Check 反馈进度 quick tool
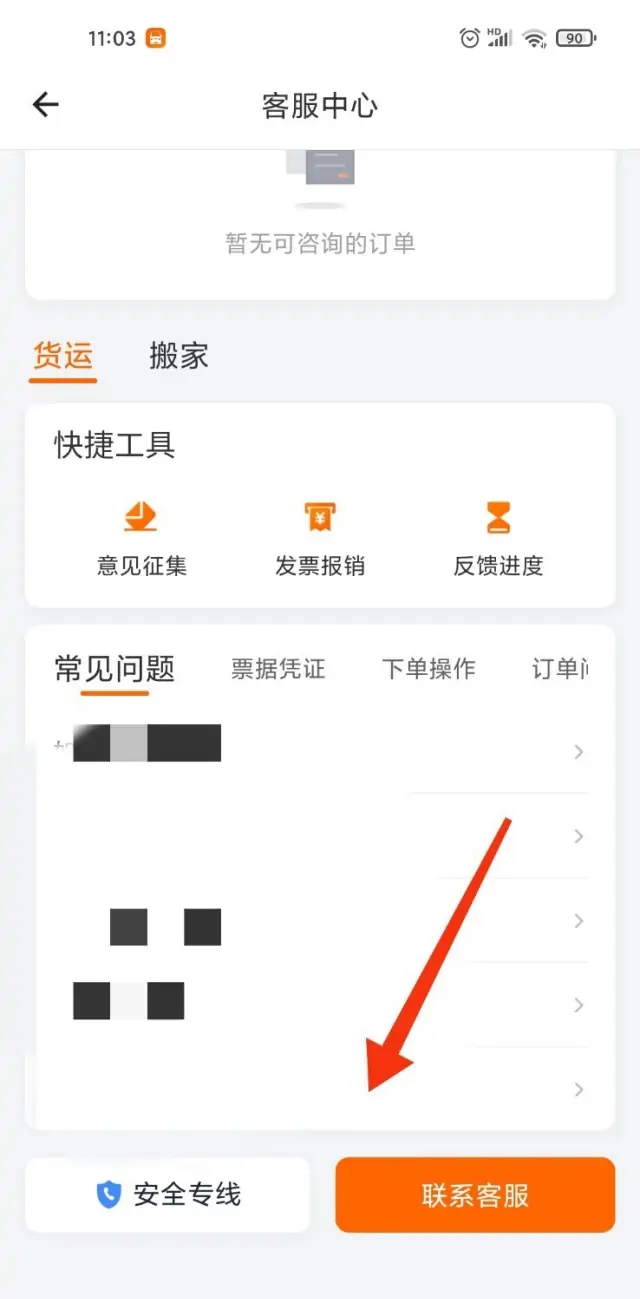640x1299 pixels. point(498,539)
